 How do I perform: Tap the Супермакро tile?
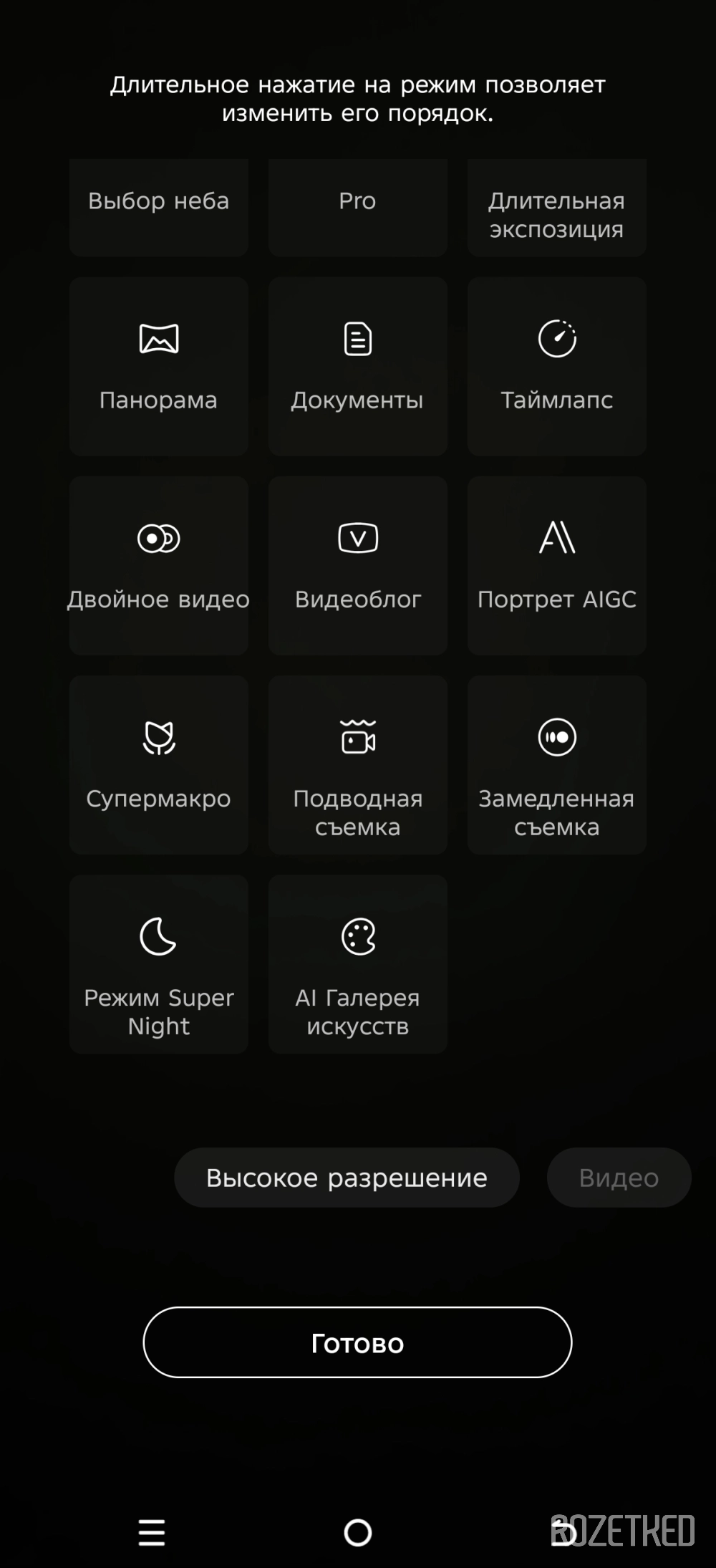[x=159, y=765]
